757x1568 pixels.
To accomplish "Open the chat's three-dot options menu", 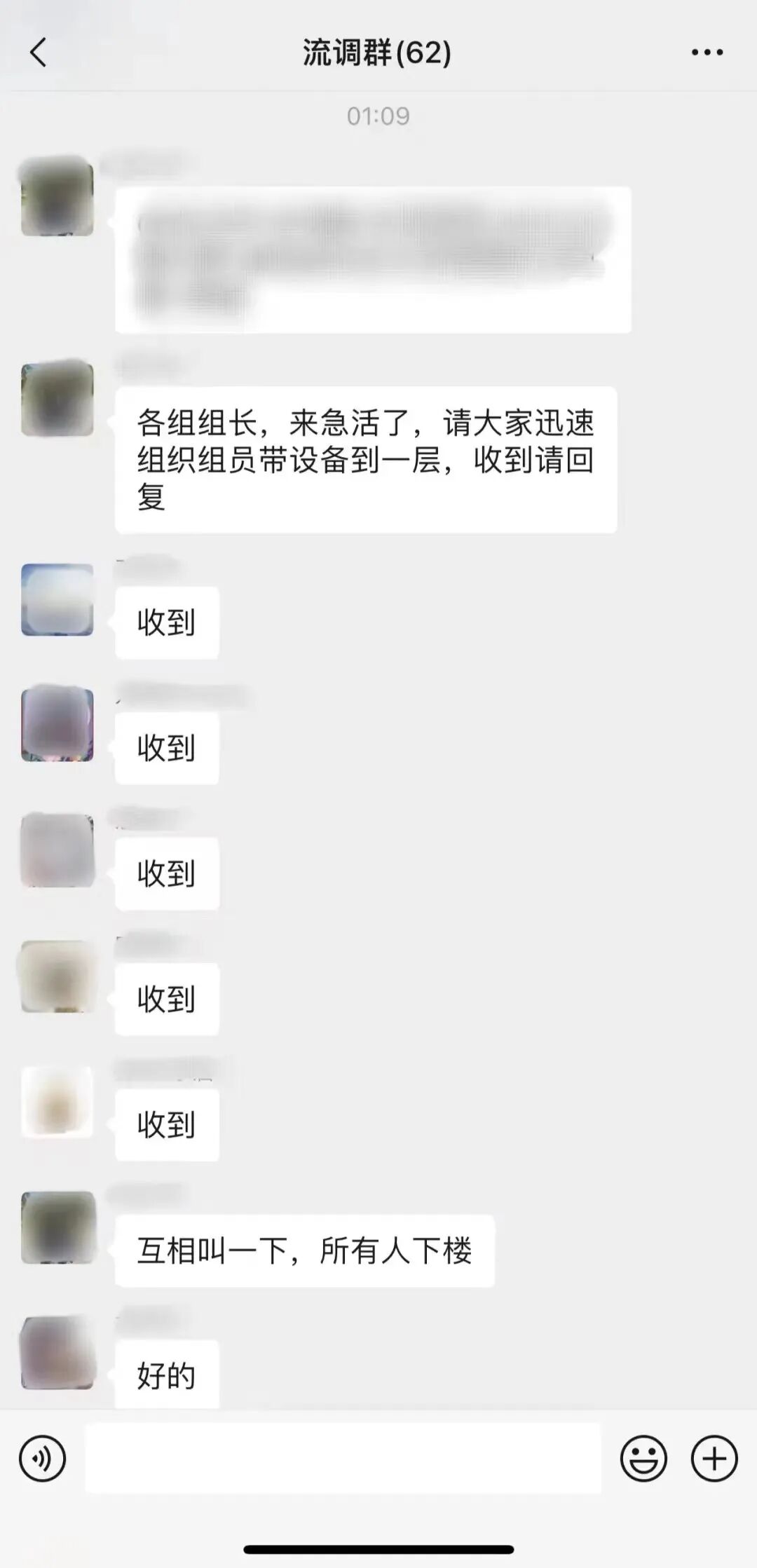I will [x=707, y=53].
